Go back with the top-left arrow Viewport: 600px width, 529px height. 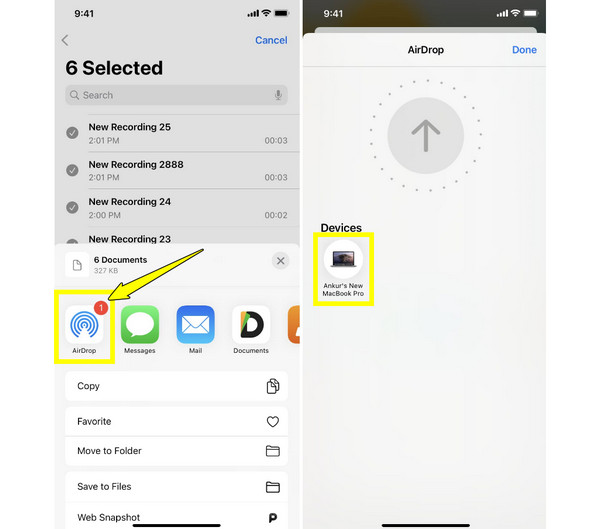click(66, 40)
